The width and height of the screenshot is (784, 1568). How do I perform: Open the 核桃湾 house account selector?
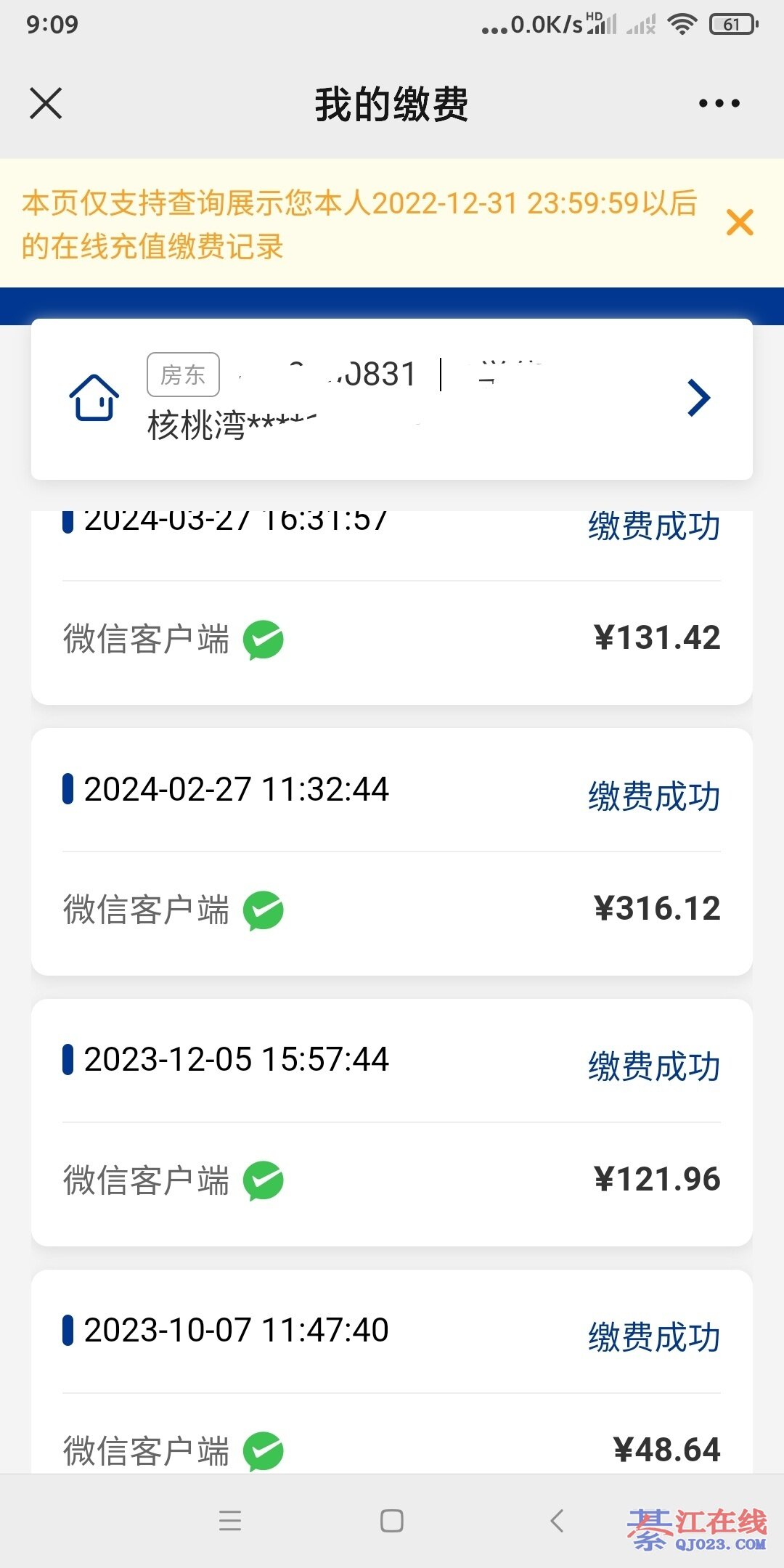[x=391, y=399]
